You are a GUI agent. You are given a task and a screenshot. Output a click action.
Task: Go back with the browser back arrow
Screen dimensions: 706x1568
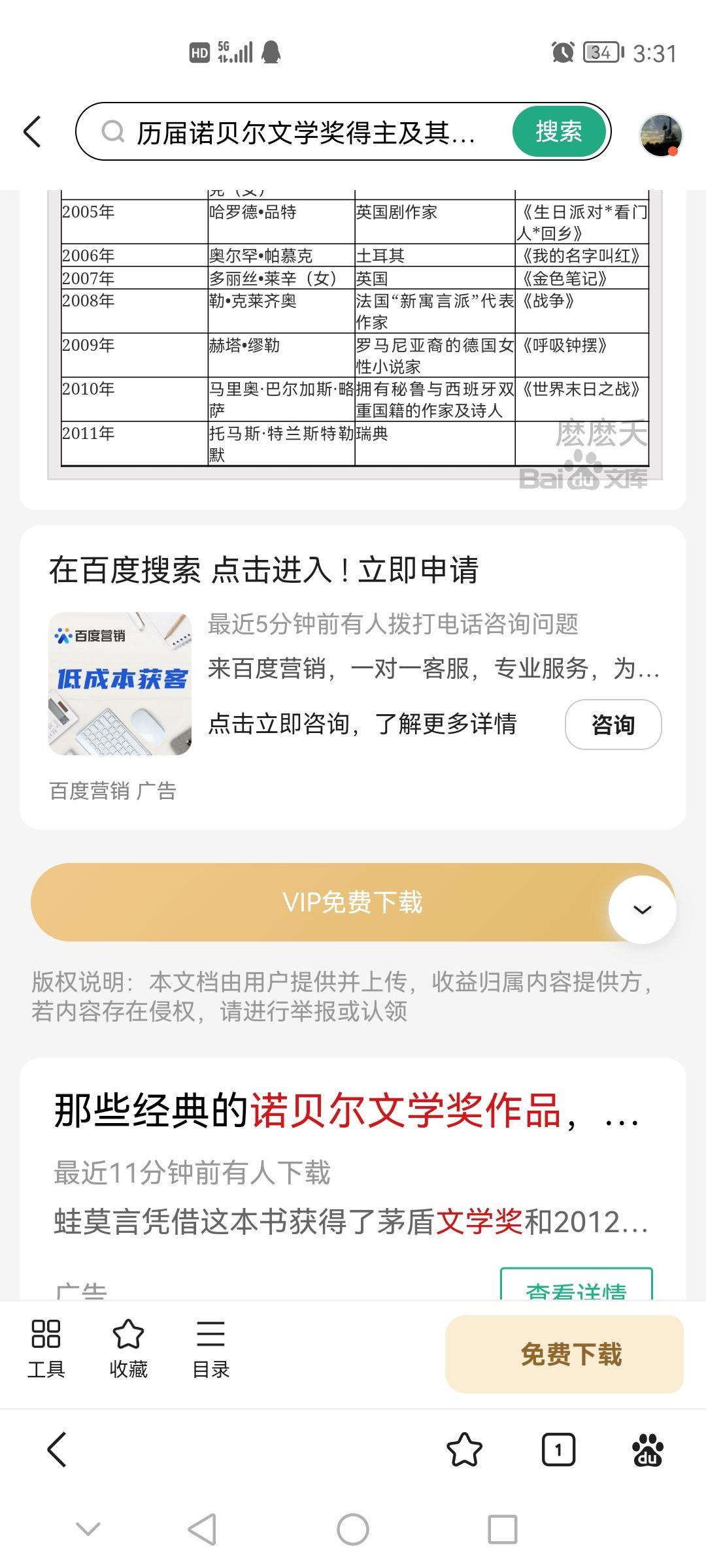click(58, 1449)
